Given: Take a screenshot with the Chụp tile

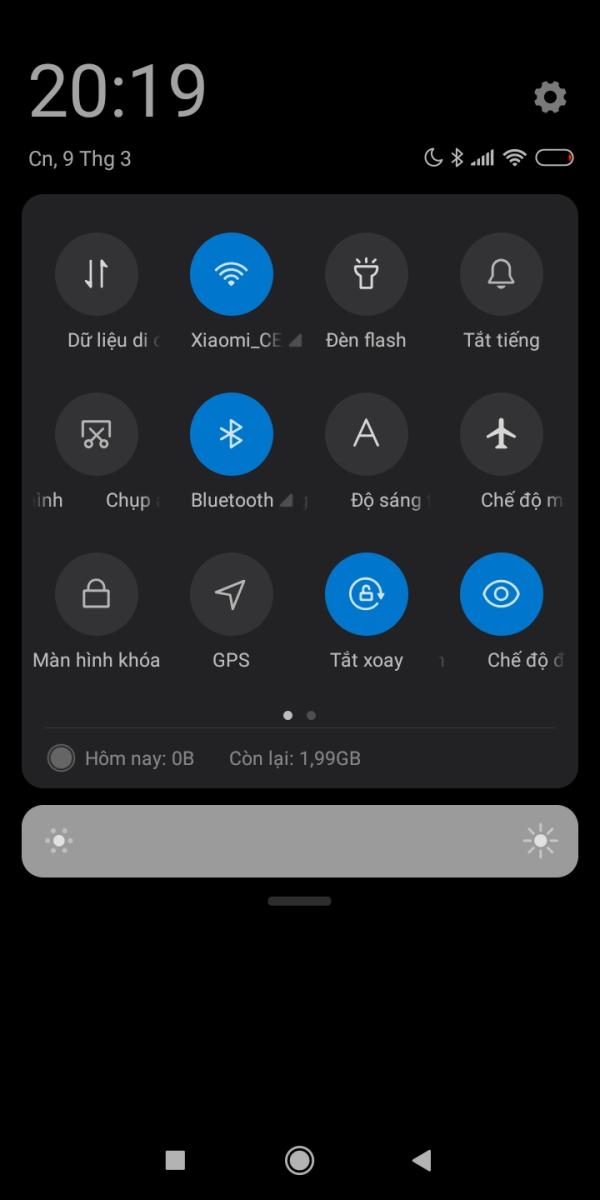Looking at the screenshot, I should tap(96, 434).
